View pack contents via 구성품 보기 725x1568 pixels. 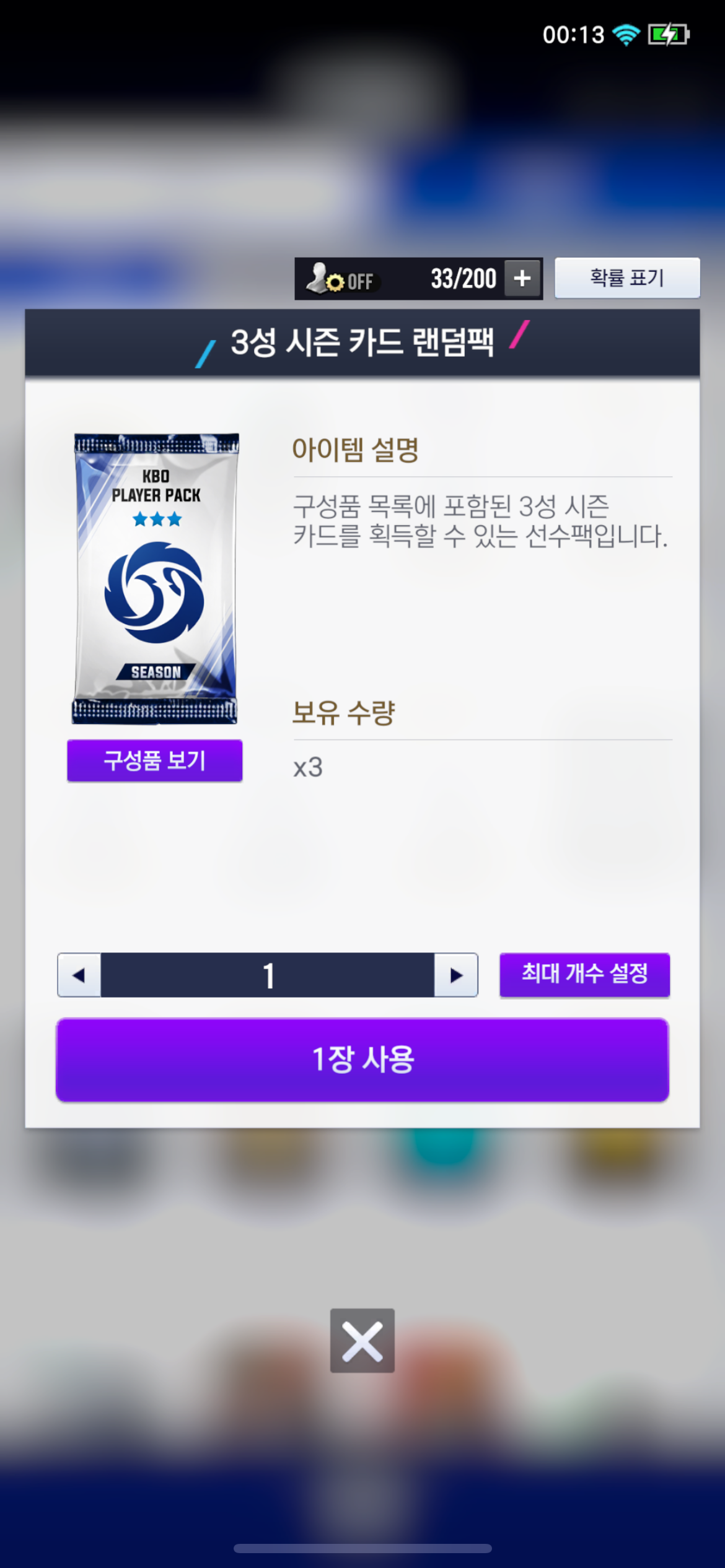tap(154, 760)
